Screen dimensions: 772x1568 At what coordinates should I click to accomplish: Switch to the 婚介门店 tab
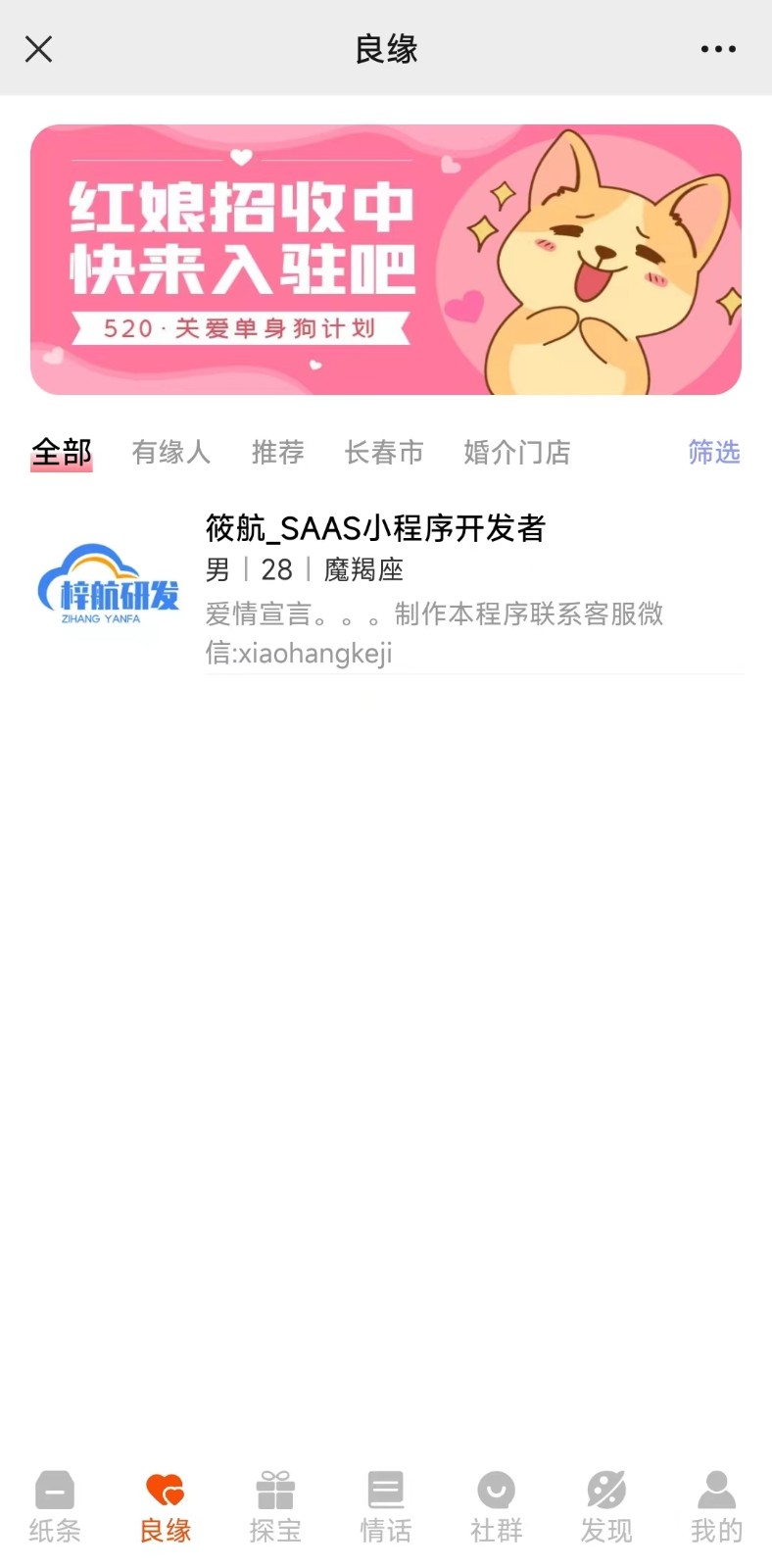point(516,453)
